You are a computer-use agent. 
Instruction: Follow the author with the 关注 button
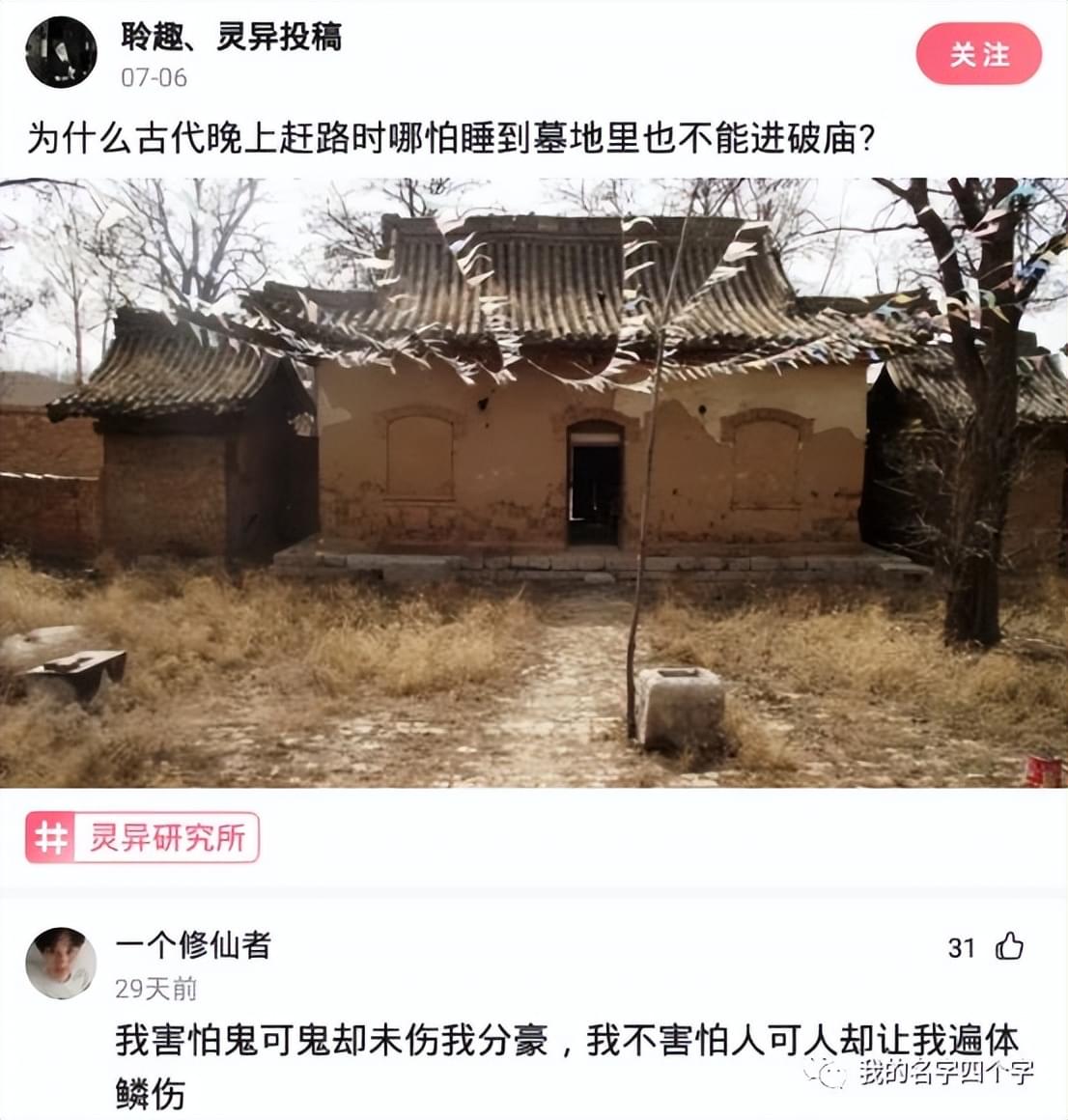(978, 55)
